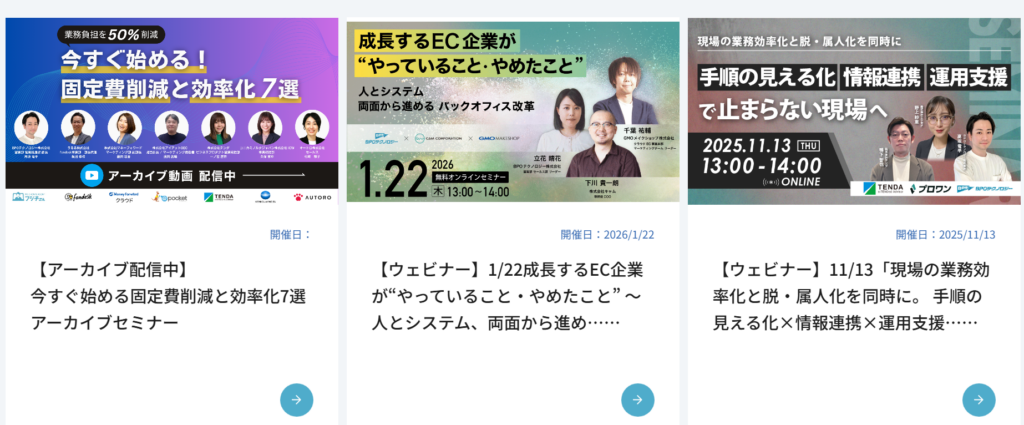
Task: Tap arrow button under the 11/13 webinar
Action: coord(978,400)
